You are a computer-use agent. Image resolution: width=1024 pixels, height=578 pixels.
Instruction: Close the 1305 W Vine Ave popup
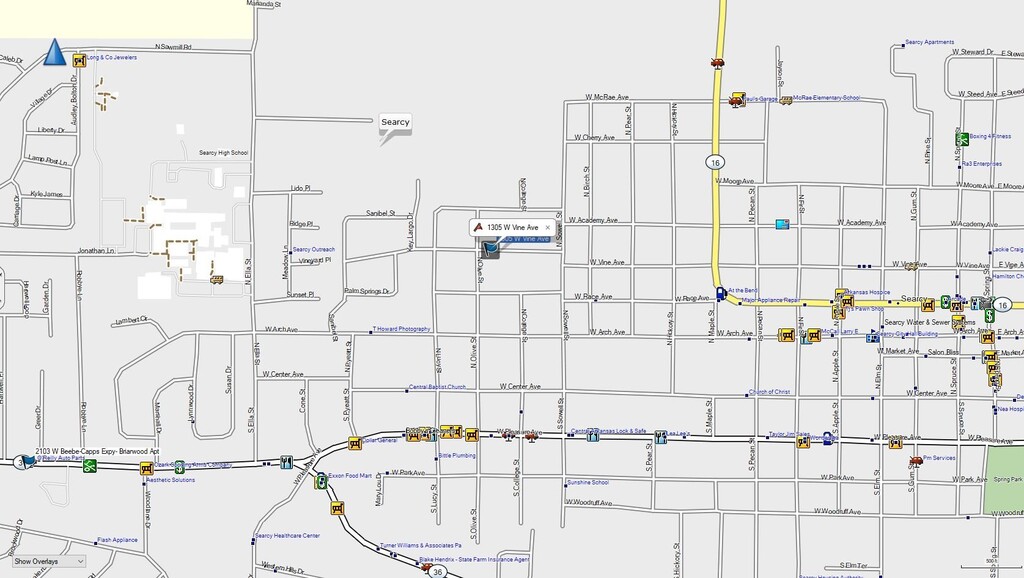(548, 228)
